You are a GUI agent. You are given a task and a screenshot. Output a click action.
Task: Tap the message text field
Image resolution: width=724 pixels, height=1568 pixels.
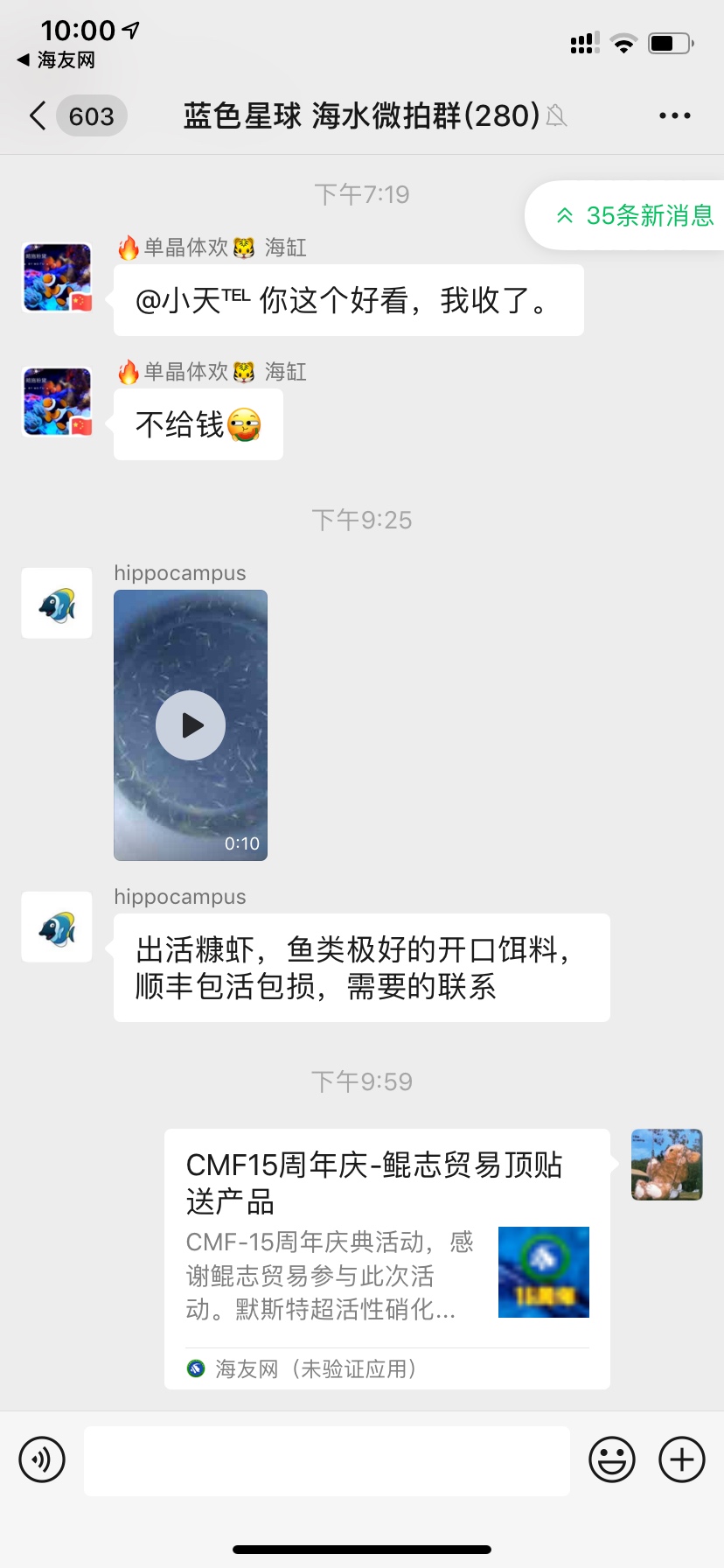[x=327, y=1459]
